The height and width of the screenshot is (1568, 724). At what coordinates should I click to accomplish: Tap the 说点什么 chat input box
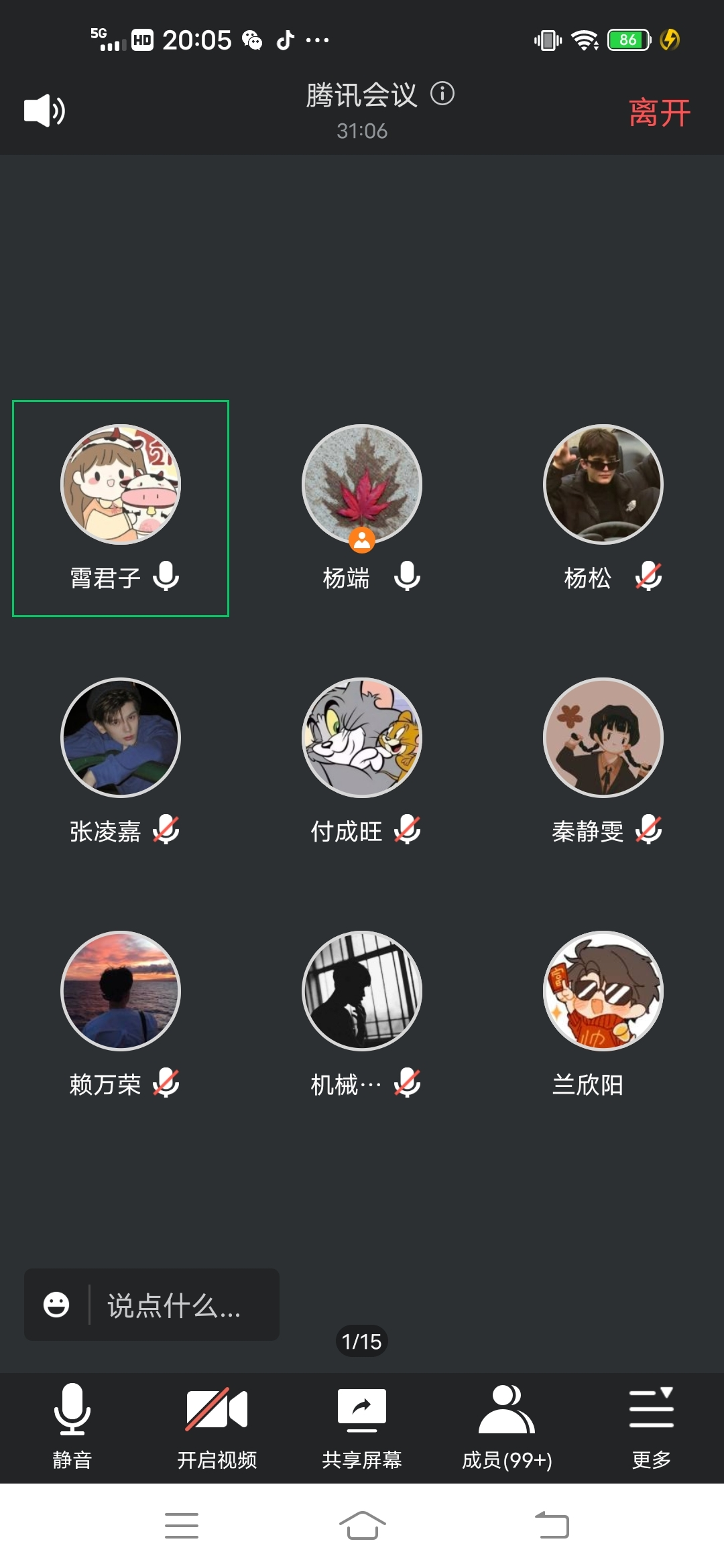coord(174,1305)
